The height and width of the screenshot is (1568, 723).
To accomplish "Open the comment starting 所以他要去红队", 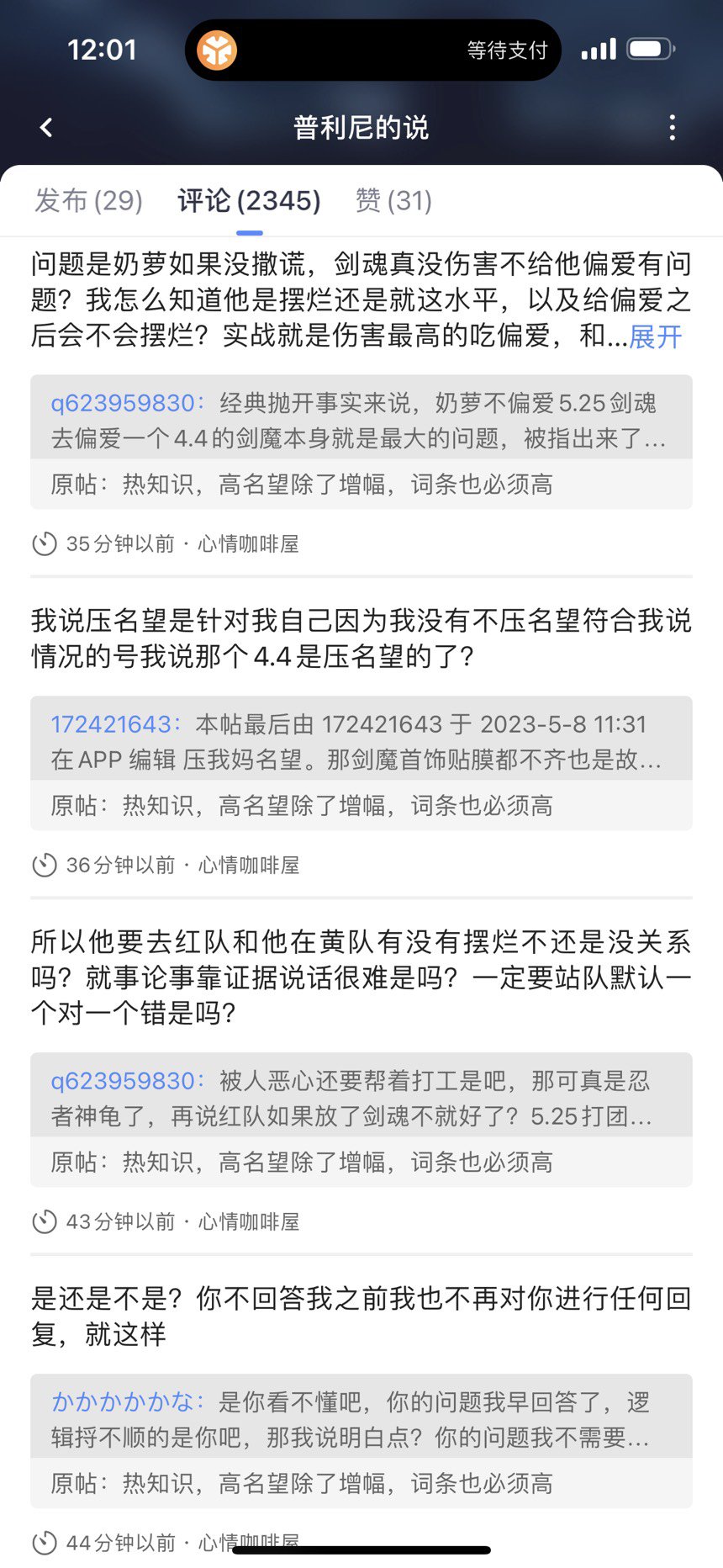I will point(361,977).
